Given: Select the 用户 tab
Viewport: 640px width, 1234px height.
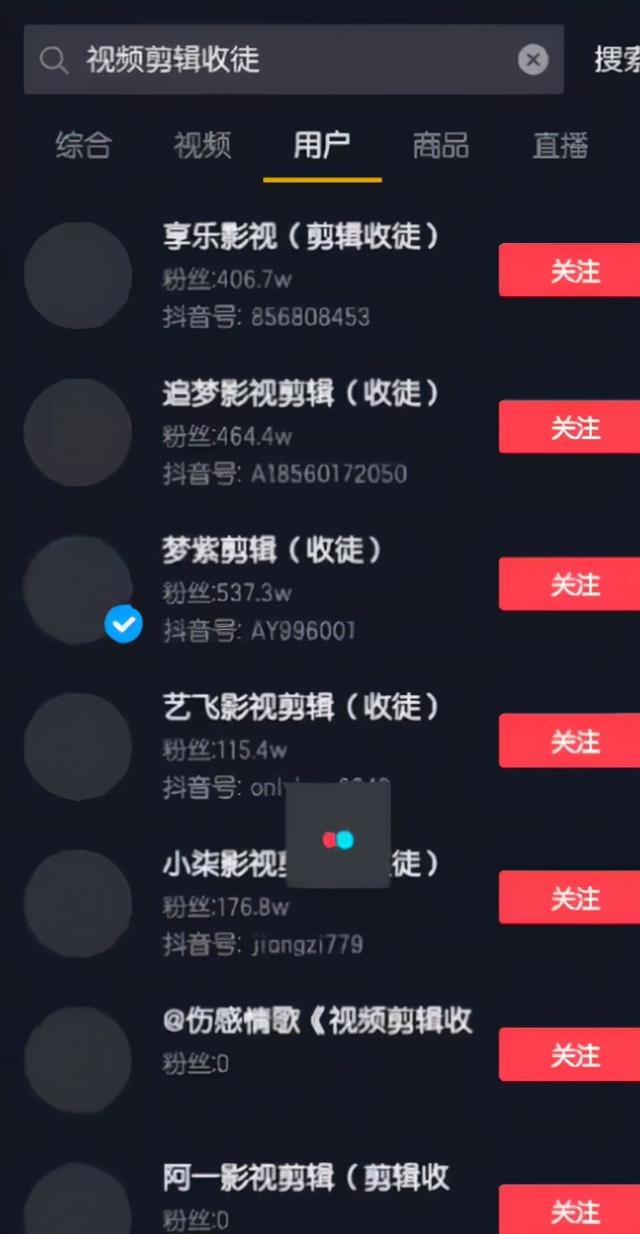Looking at the screenshot, I should click(322, 146).
